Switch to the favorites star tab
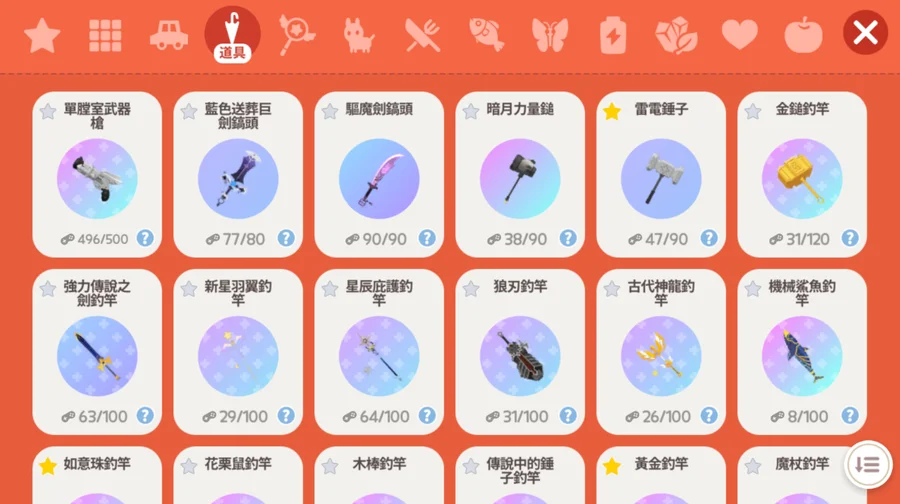900x504 pixels. click(x=42, y=35)
